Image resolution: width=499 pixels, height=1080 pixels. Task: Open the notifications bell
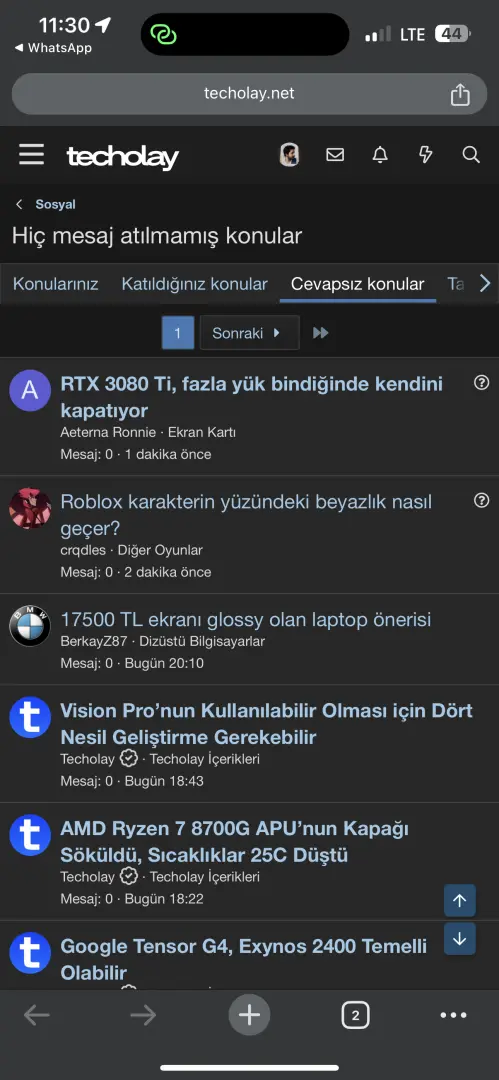coord(380,155)
